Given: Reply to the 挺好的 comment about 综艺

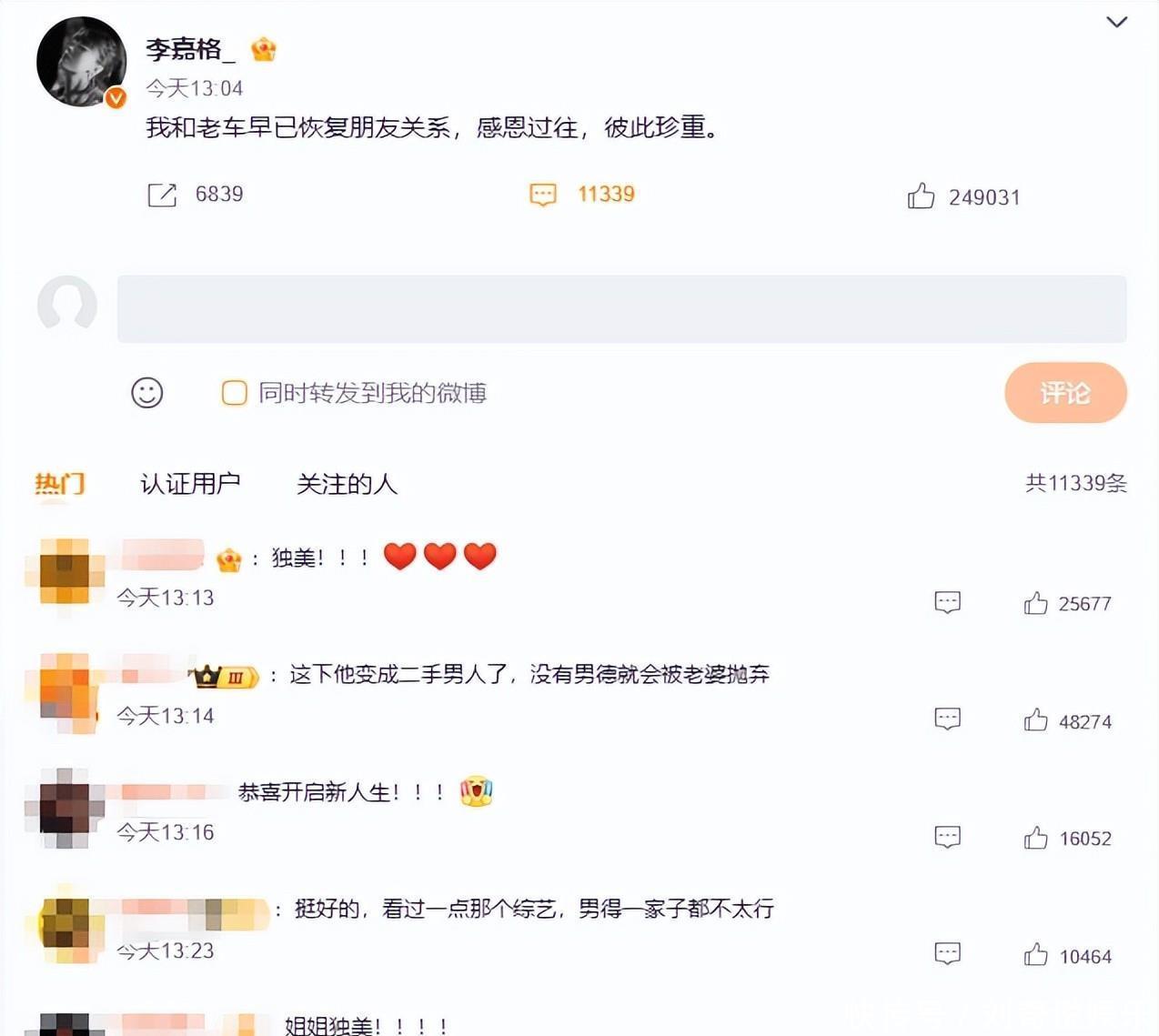Looking at the screenshot, I should tap(947, 953).
